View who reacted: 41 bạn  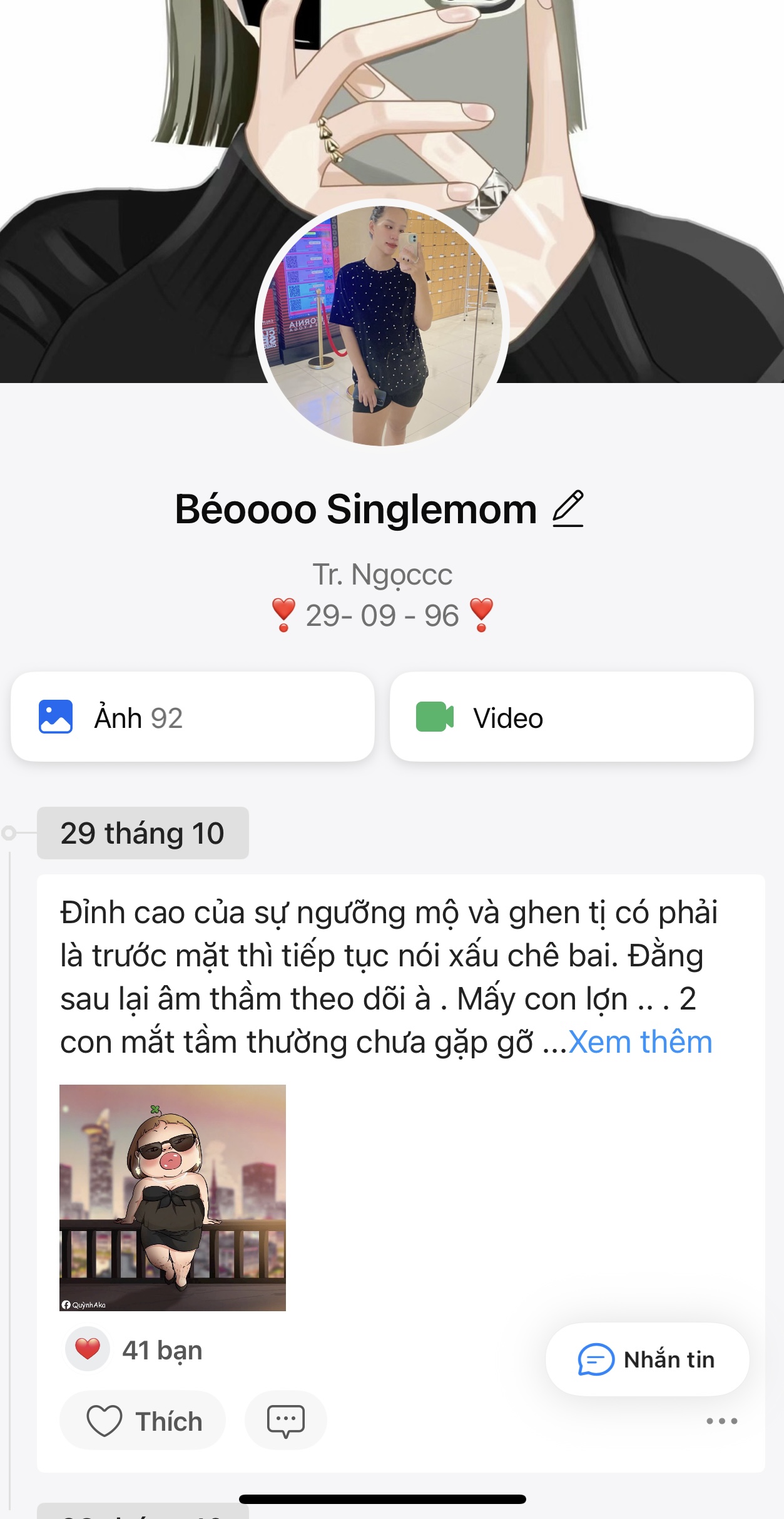click(x=161, y=1350)
